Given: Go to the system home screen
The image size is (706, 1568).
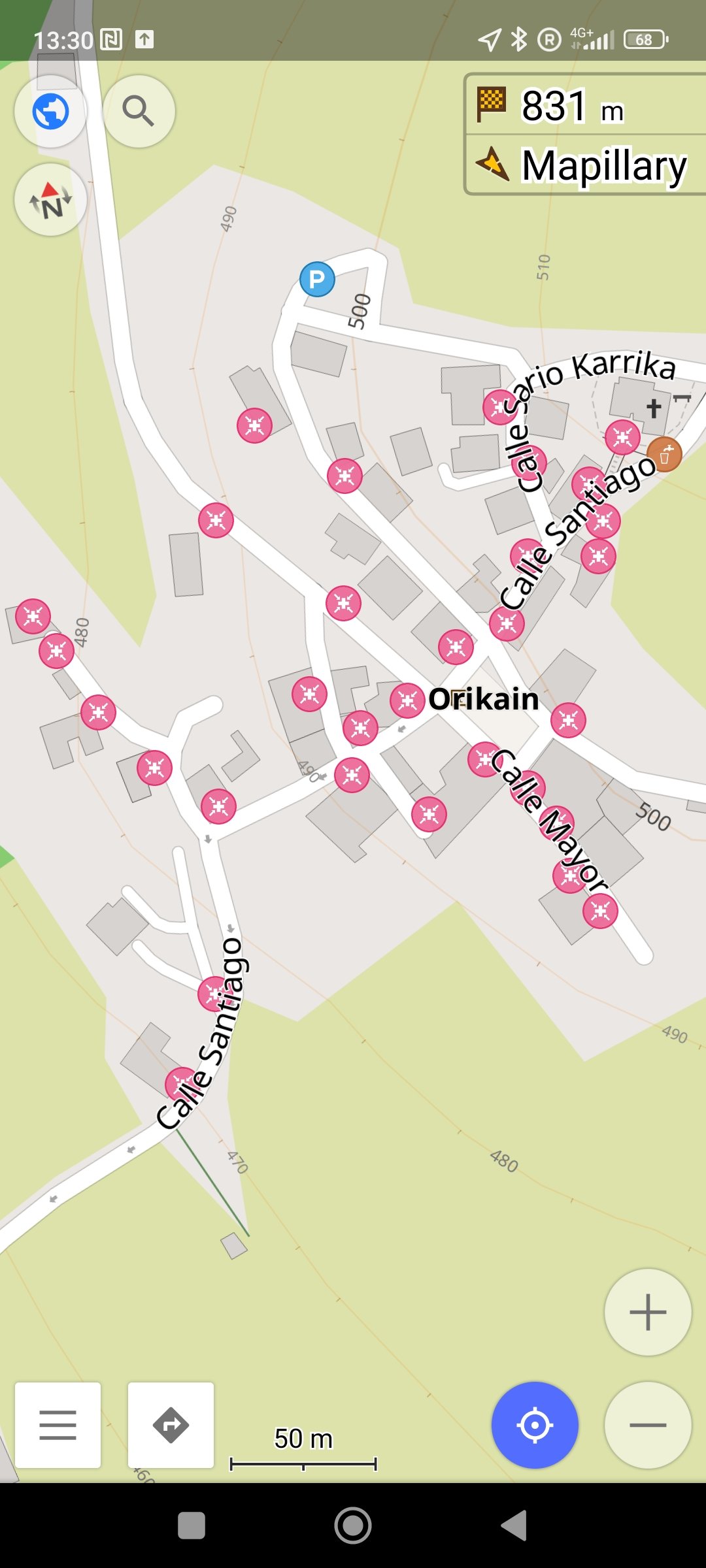Looking at the screenshot, I should coord(353,1526).
